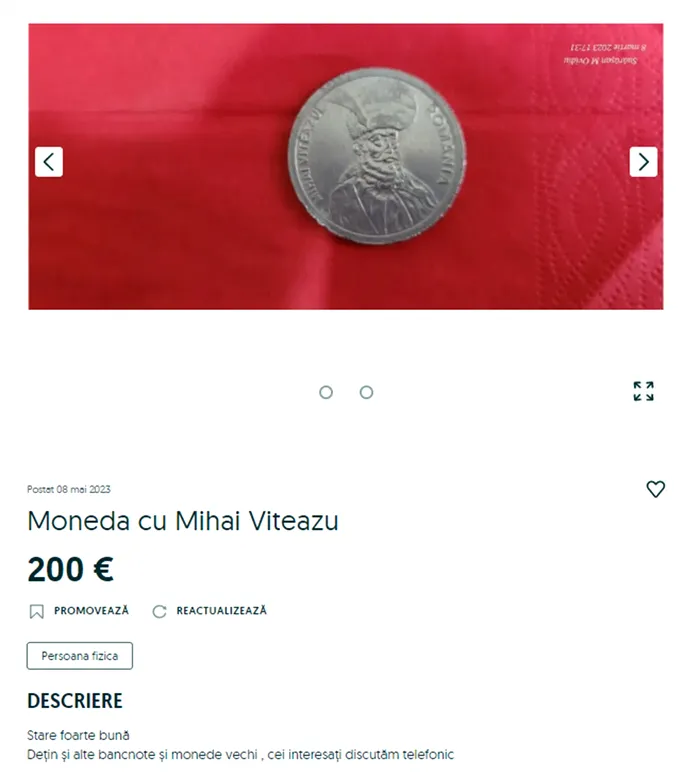This screenshot has width=700, height=774.
Task: Expand the photo to fullscreen
Action: pyautogui.click(x=643, y=391)
